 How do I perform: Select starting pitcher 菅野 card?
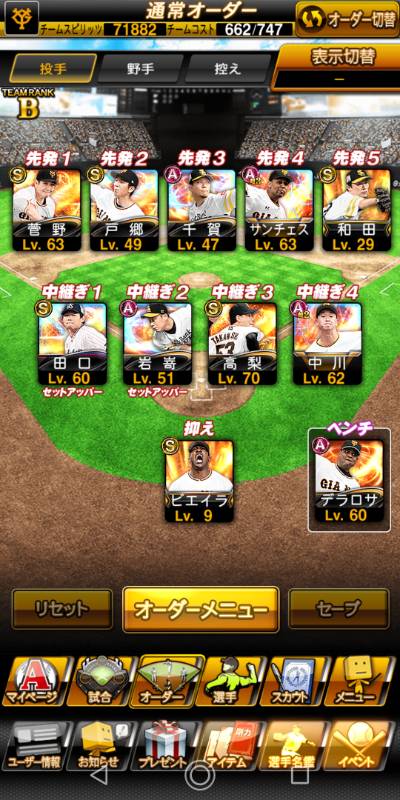[x=46, y=210]
